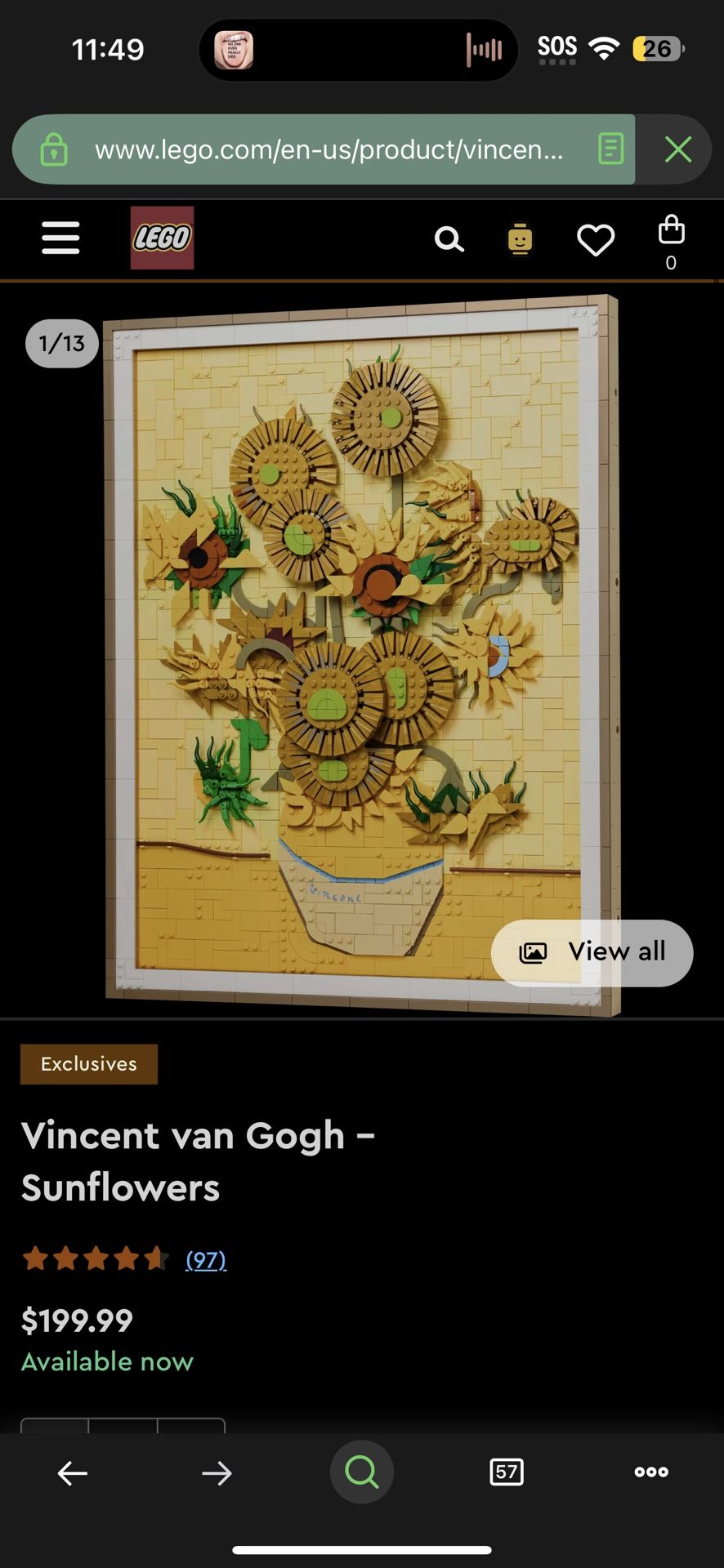Switch browser tabs using the 57 tabs button
724x1568 pixels.
tap(506, 1472)
